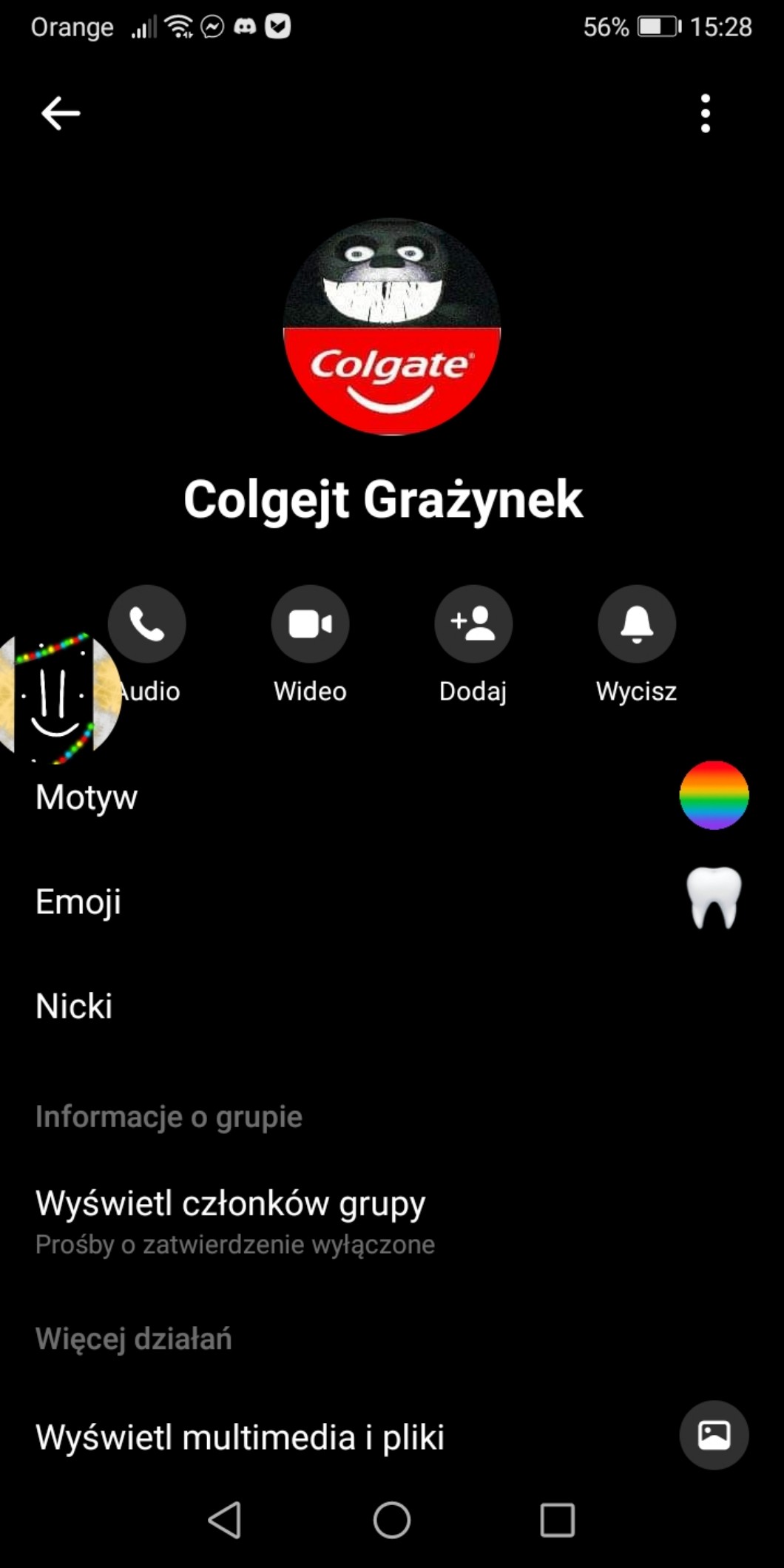Start an audio call with the group
The image size is (784, 1568).
[147, 623]
